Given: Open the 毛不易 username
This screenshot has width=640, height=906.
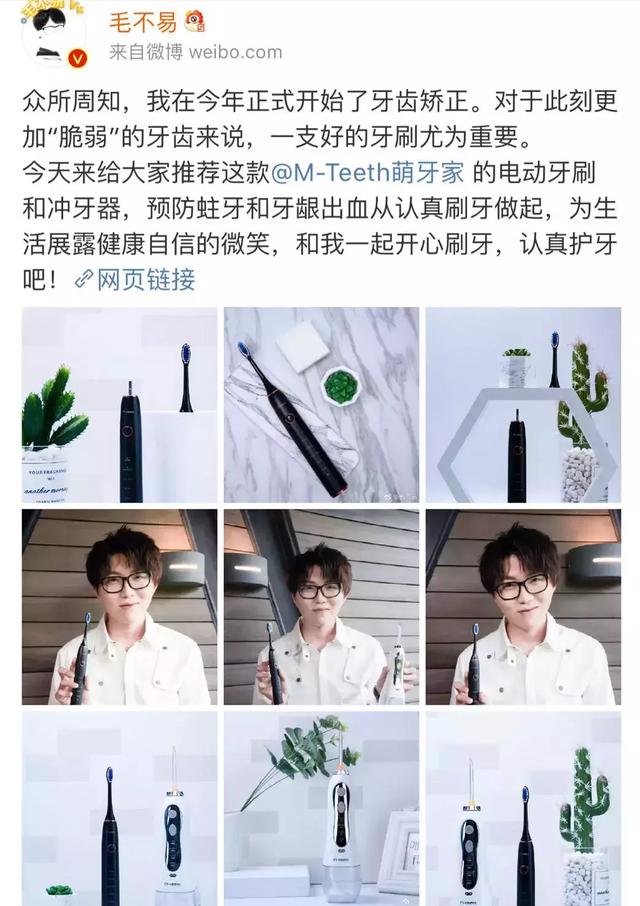Looking at the screenshot, I should click(x=143, y=21).
